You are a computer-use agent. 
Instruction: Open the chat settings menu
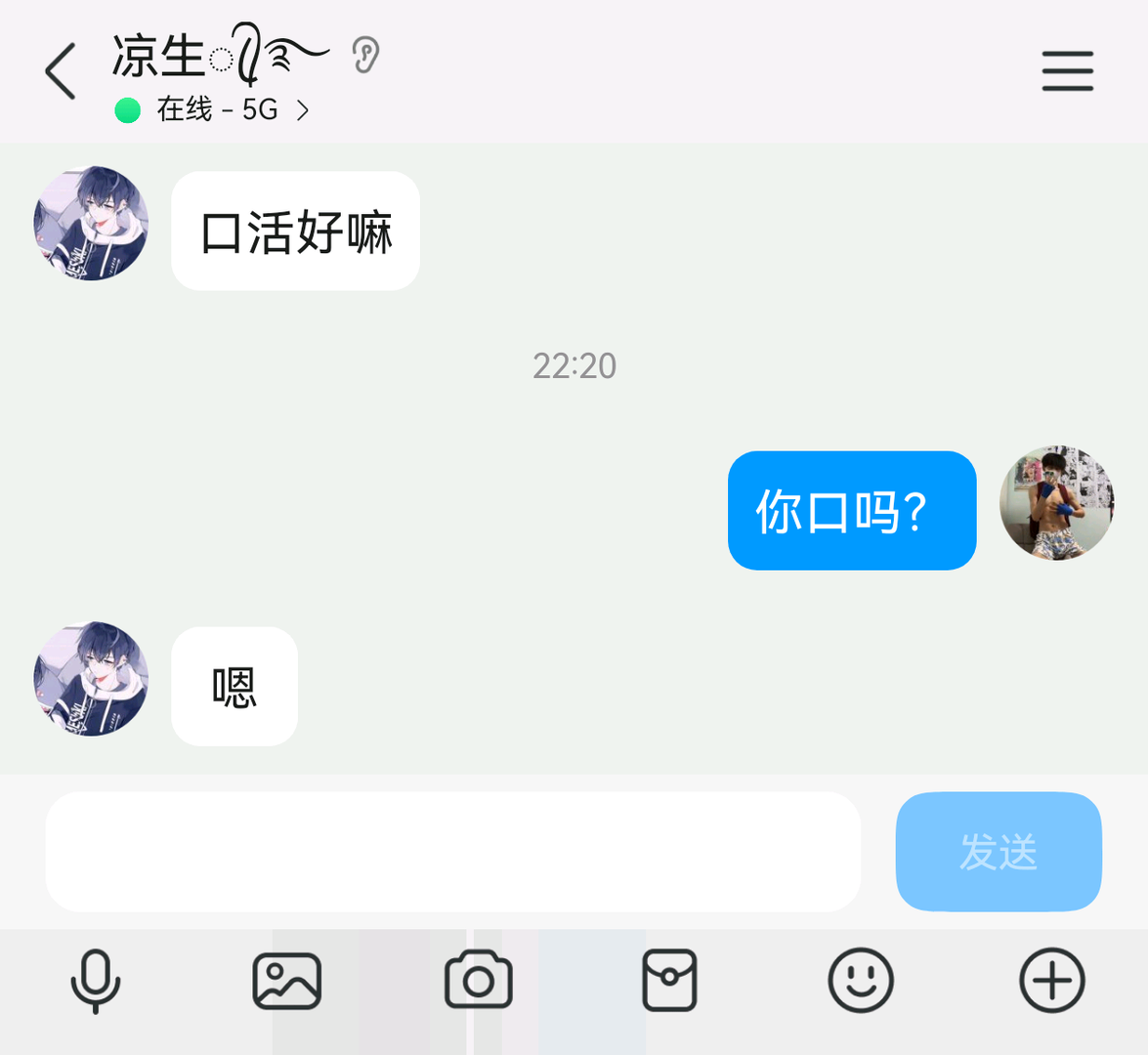pos(1067,71)
